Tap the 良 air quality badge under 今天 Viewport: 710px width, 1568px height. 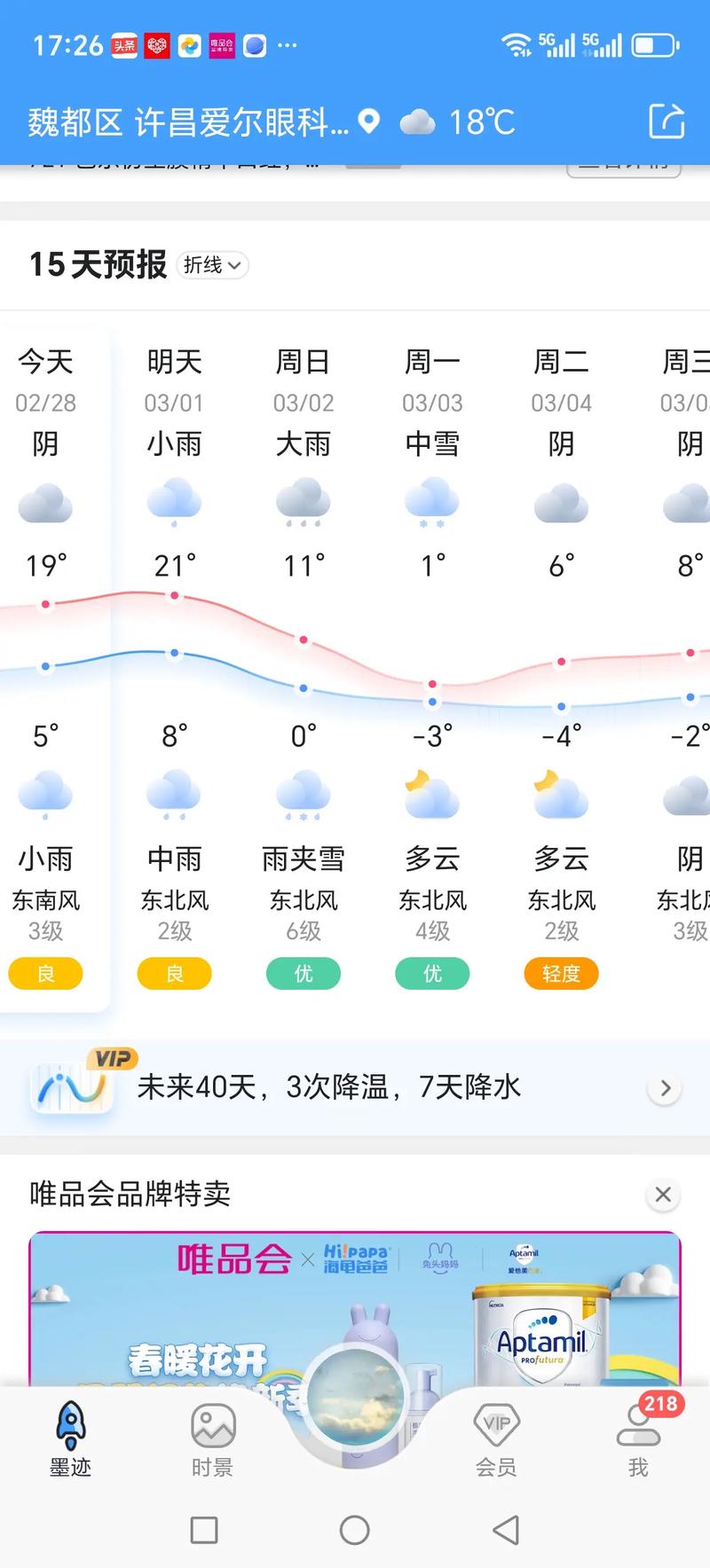click(x=45, y=973)
